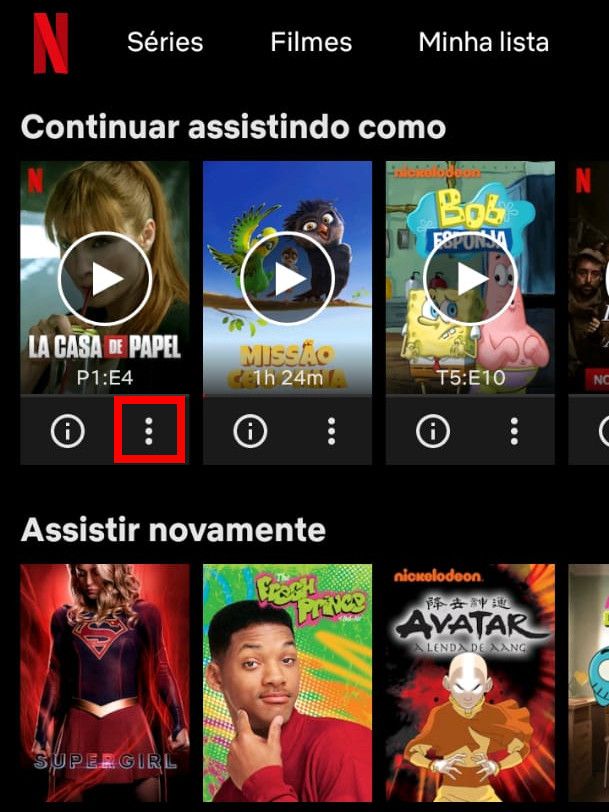Switch to the Filmes tab
This screenshot has height=812, width=609.
coord(311,42)
